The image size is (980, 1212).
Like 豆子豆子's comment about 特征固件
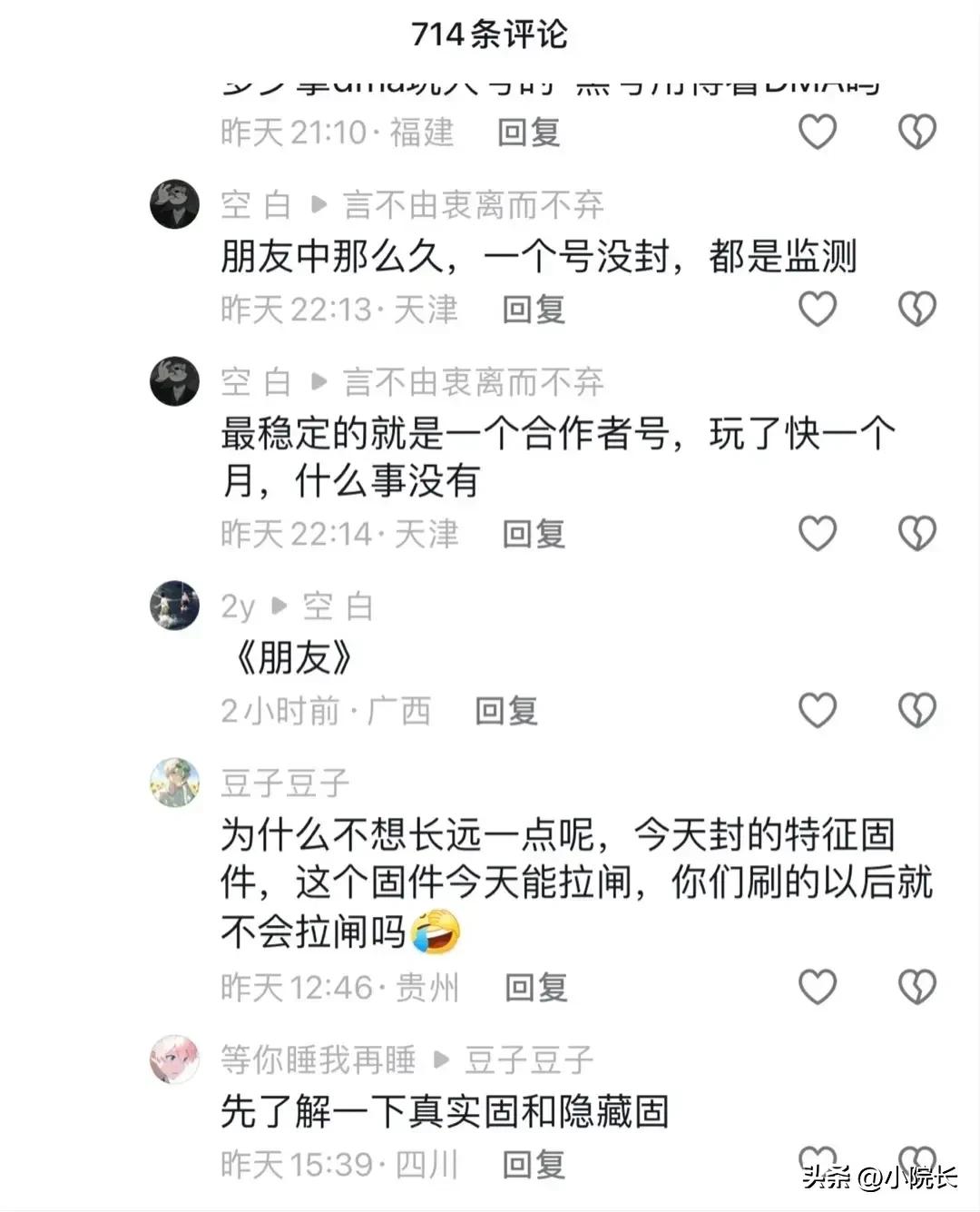point(818,986)
